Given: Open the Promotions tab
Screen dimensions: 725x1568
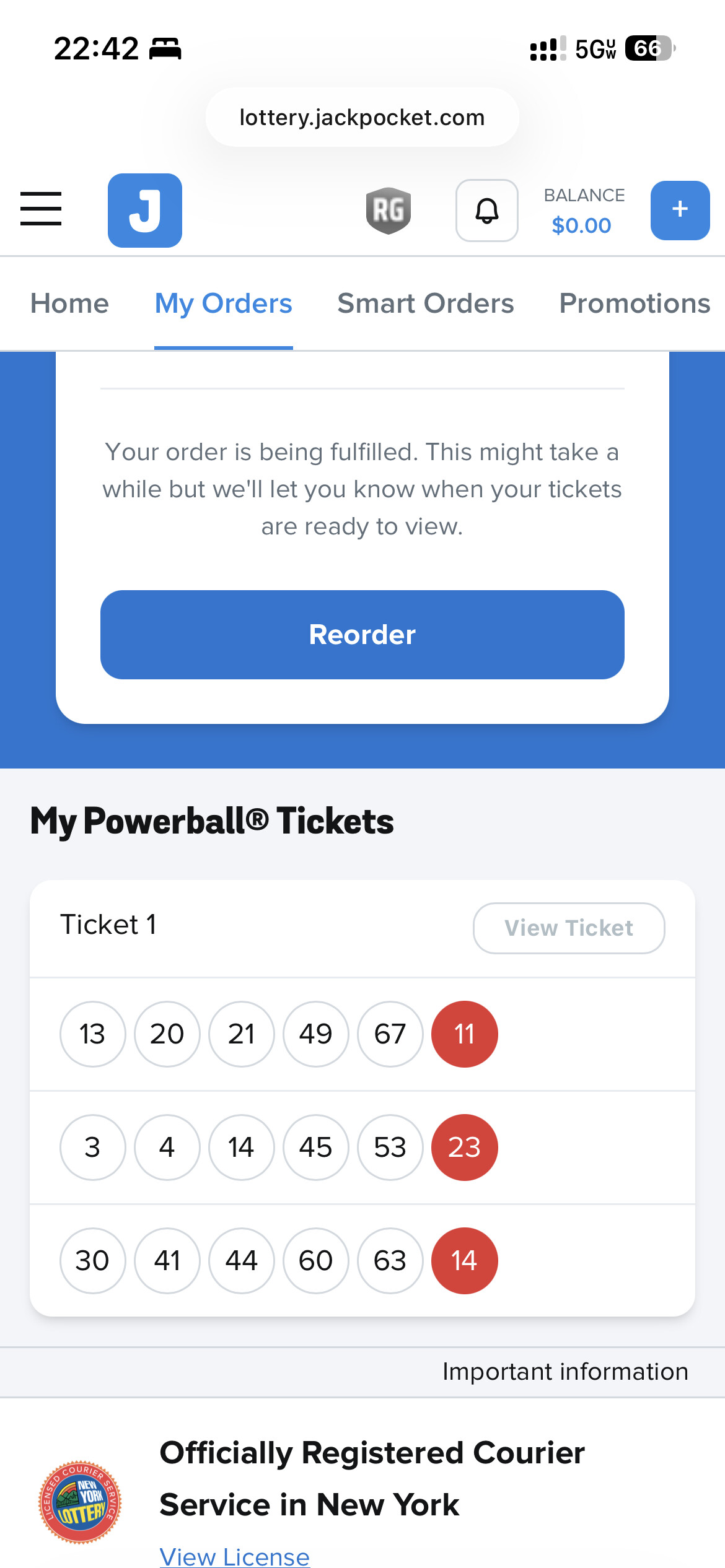Looking at the screenshot, I should (635, 303).
